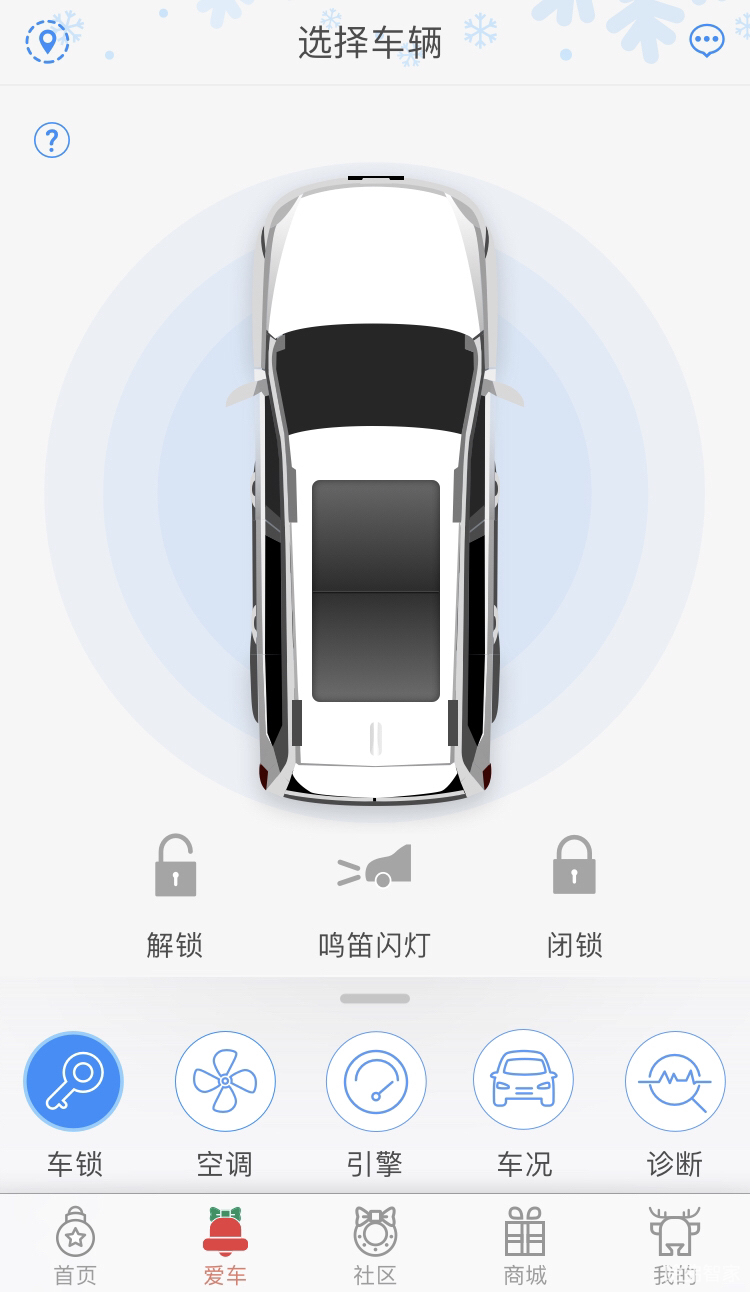
Task: Tap the panel drag handle bar
Action: tap(375, 998)
